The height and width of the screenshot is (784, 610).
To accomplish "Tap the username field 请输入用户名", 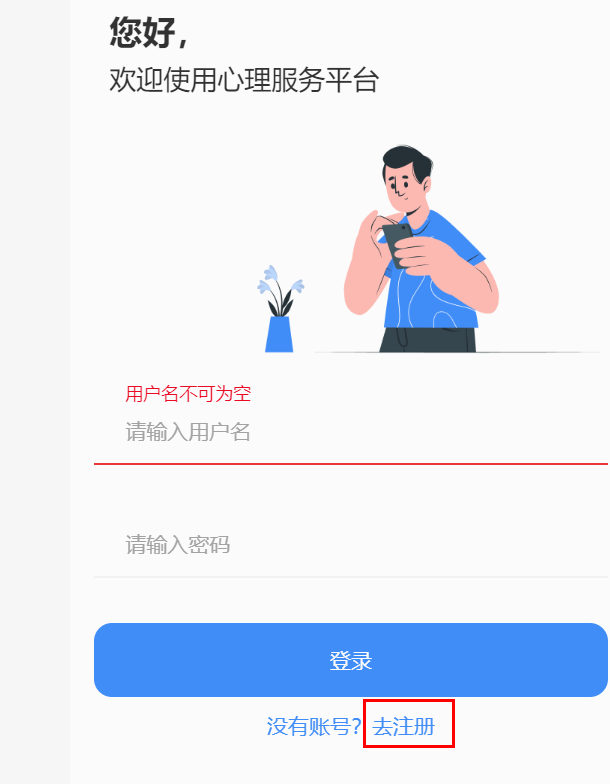I will (x=350, y=432).
